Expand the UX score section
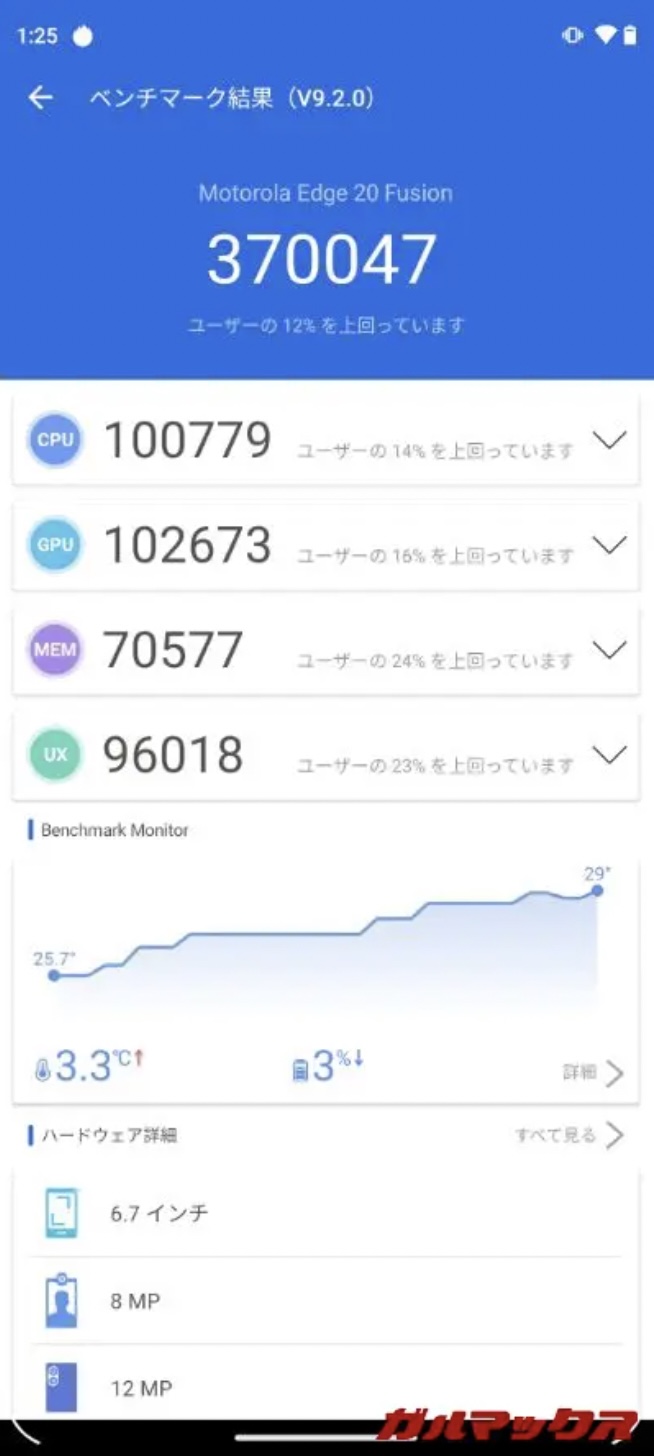The width and height of the screenshot is (654, 1456). 609,754
